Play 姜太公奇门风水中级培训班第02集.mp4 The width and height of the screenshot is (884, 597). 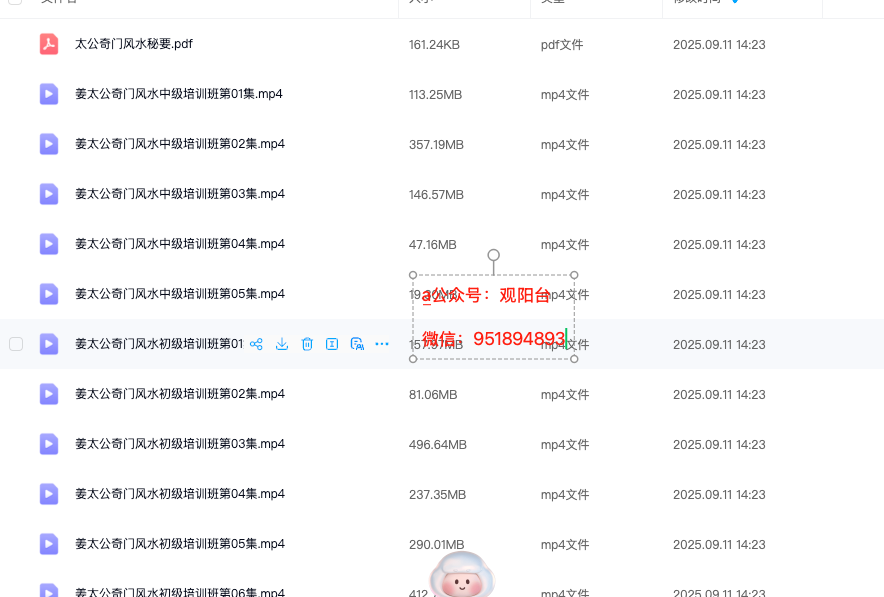179,144
